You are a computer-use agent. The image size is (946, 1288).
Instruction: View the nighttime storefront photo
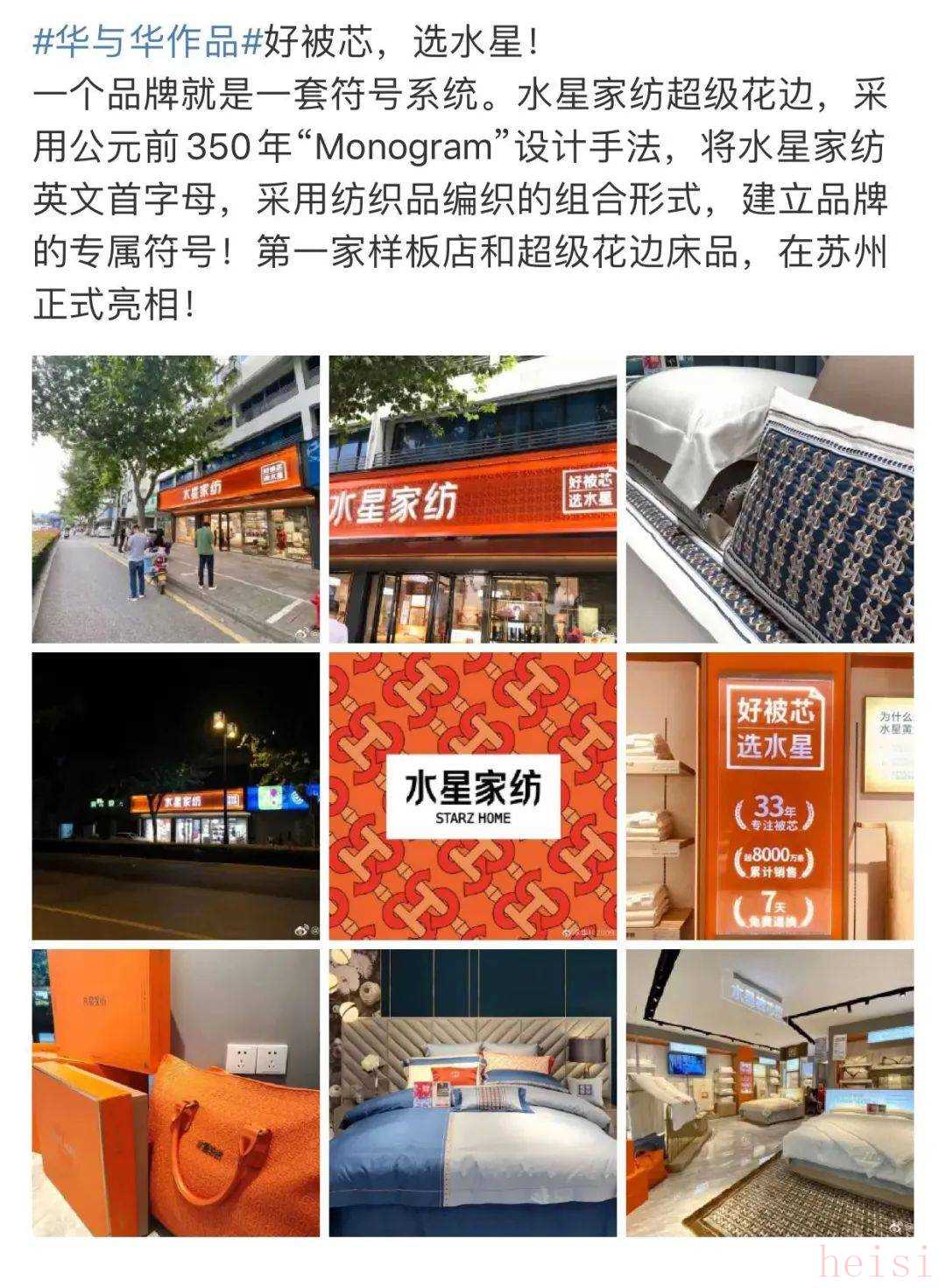click(x=175, y=795)
